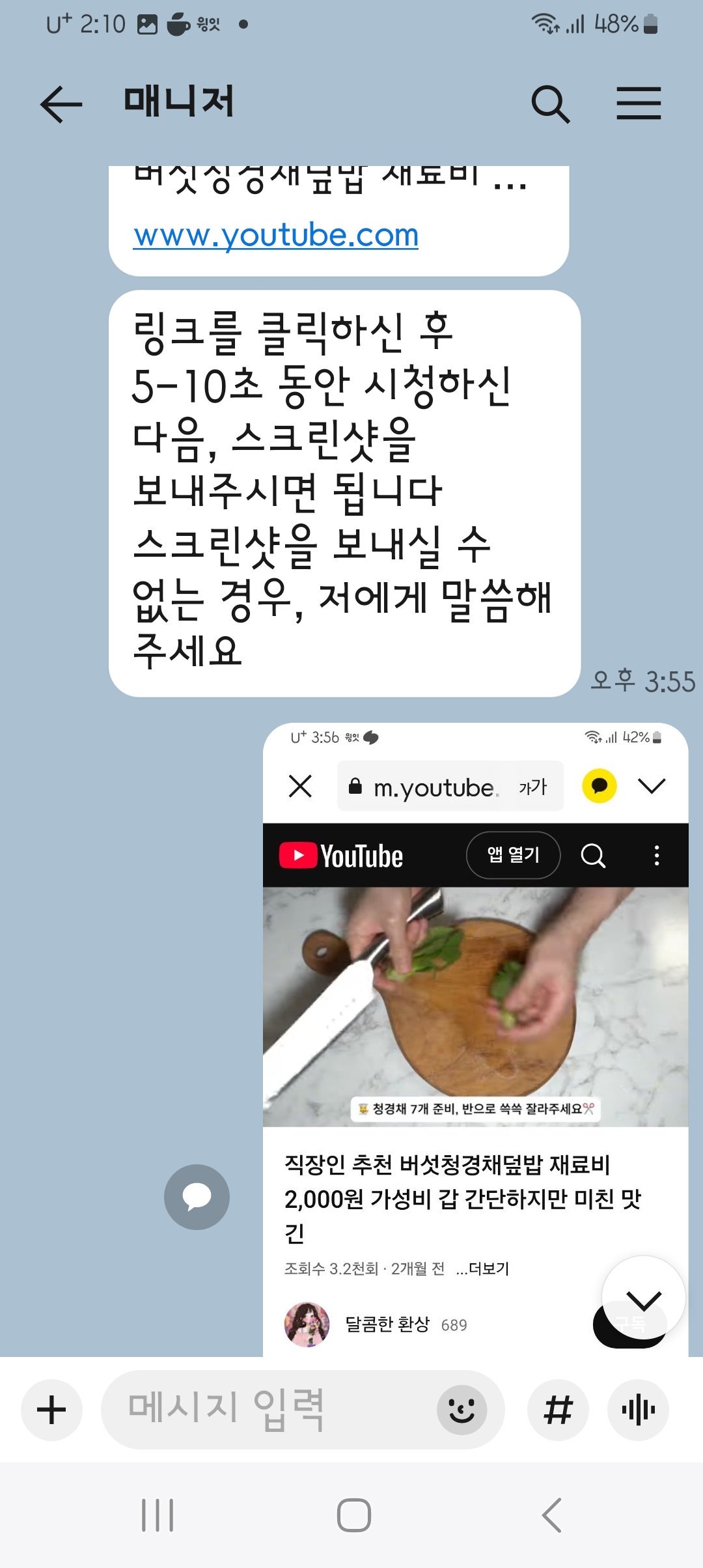Image resolution: width=703 pixels, height=1568 pixels.
Task: Jump to the latest message arrow
Action: pyautogui.click(x=643, y=1297)
